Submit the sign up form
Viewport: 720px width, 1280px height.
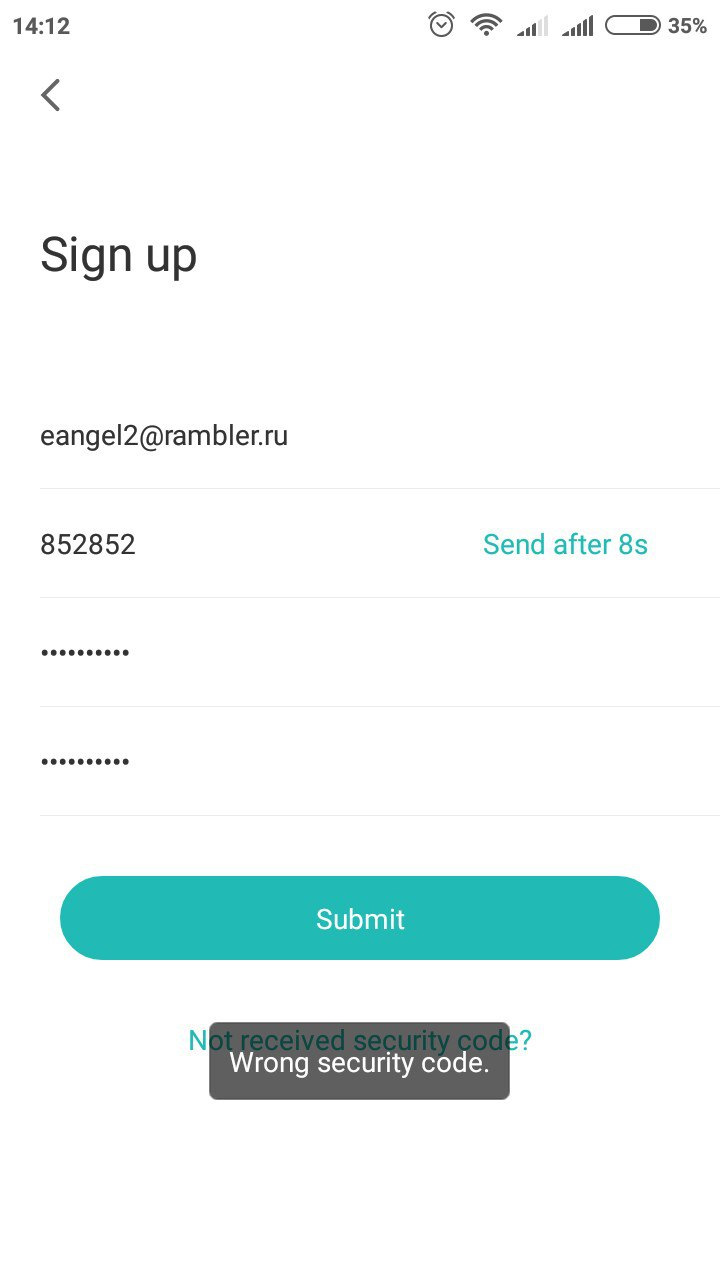tap(360, 918)
